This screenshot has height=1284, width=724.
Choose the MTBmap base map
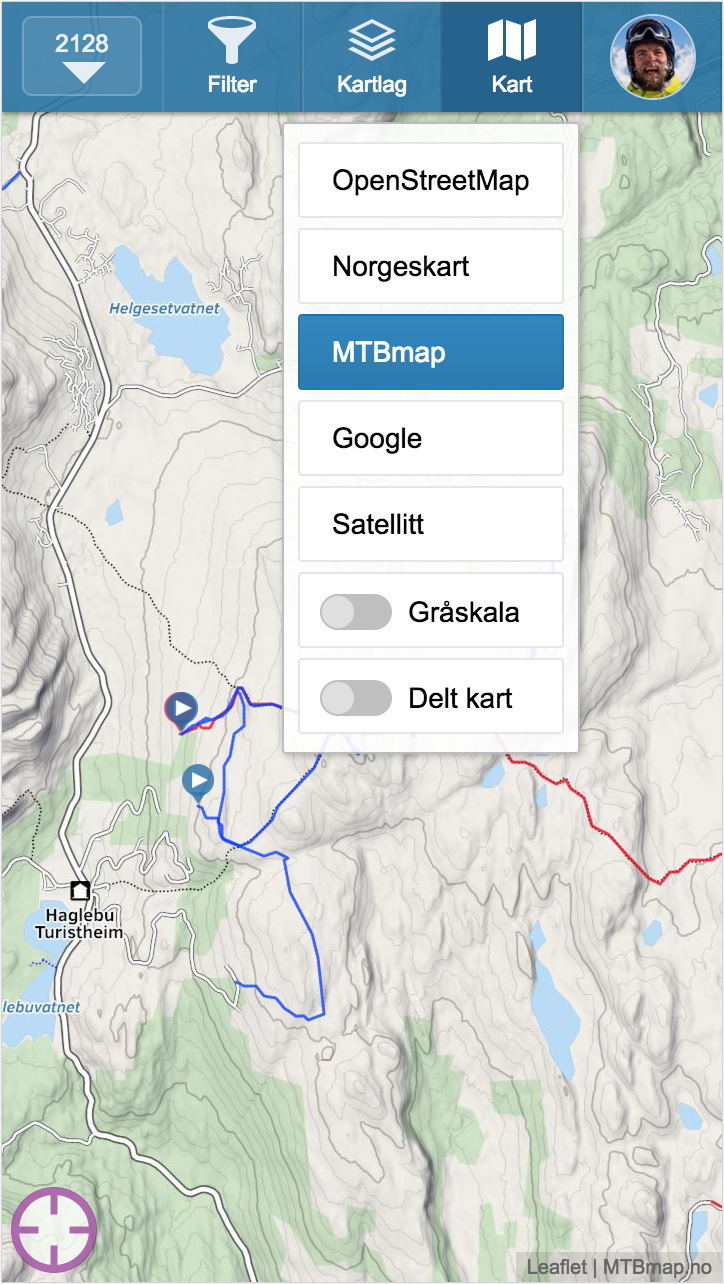pos(430,353)
